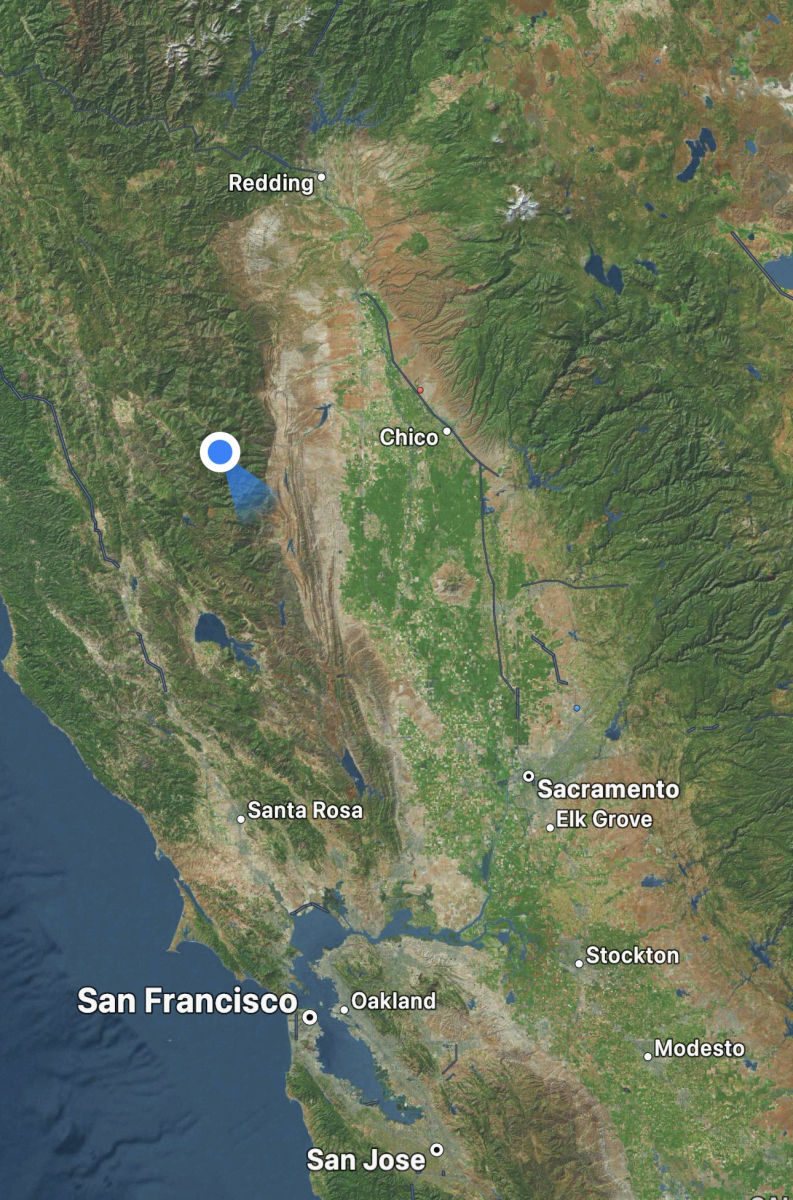Select the Modesto city label

pyautogui.click(x=700, y=1048)
